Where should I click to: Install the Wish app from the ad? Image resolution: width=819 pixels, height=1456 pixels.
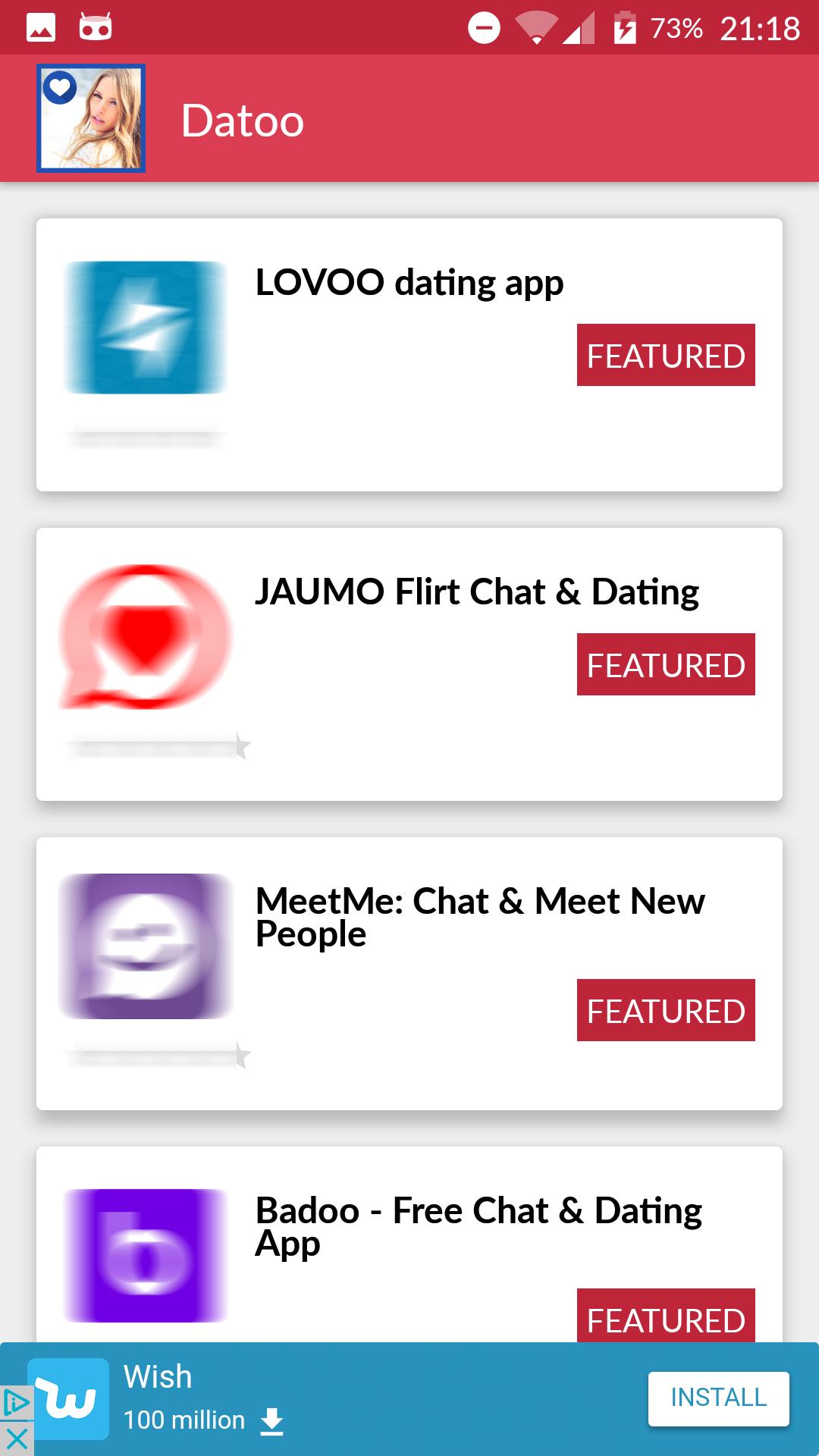pyautogui.click(x=718, y=1398)
